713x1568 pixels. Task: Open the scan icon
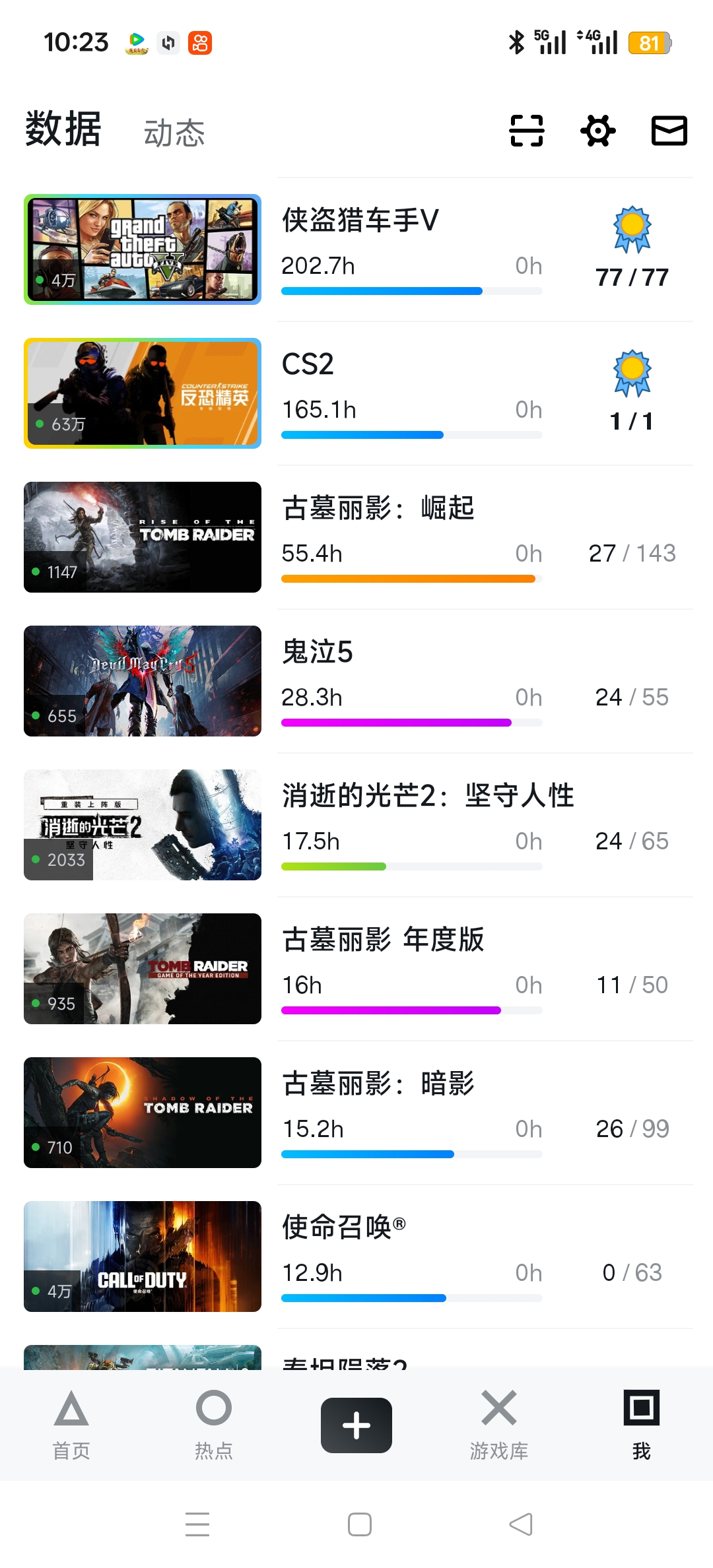click(x=526, y=130)
